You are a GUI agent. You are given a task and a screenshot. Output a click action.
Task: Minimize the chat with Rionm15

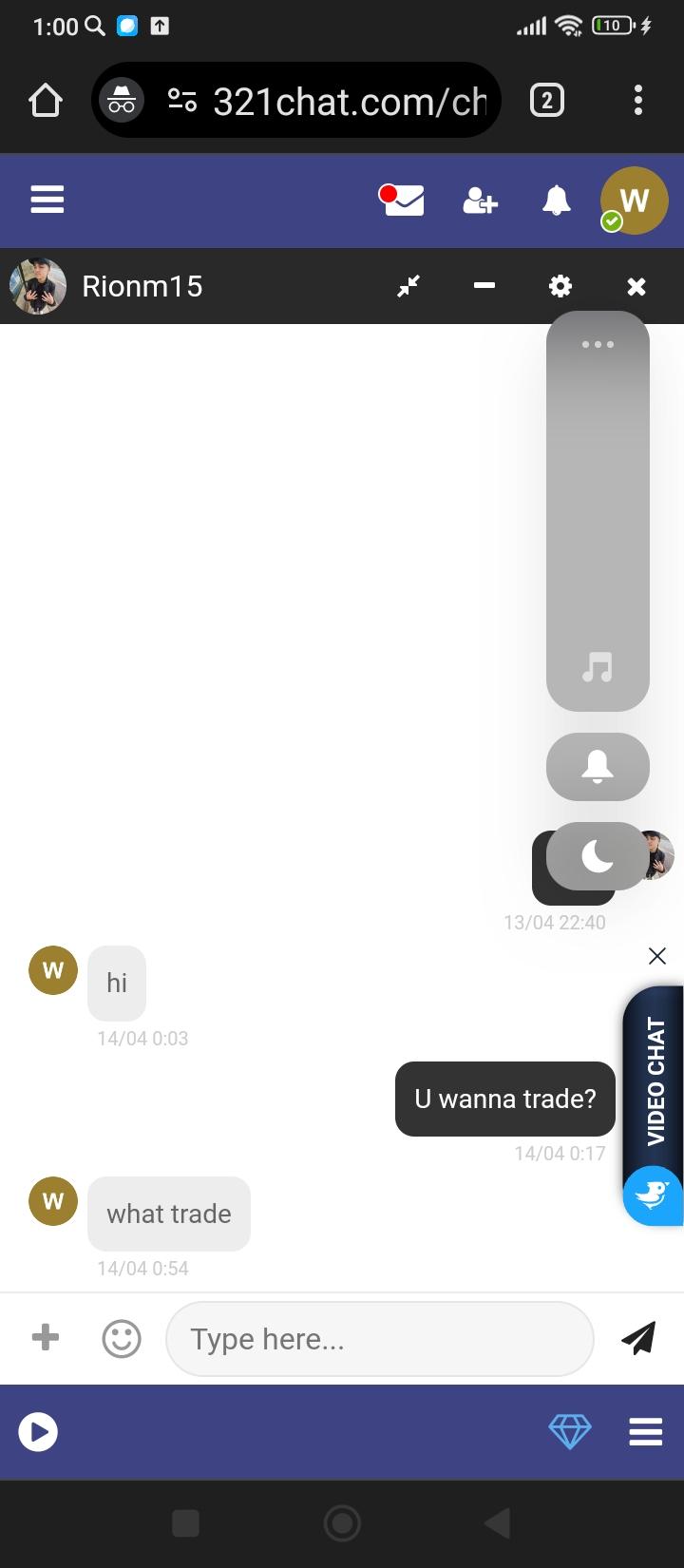point(484,286)
